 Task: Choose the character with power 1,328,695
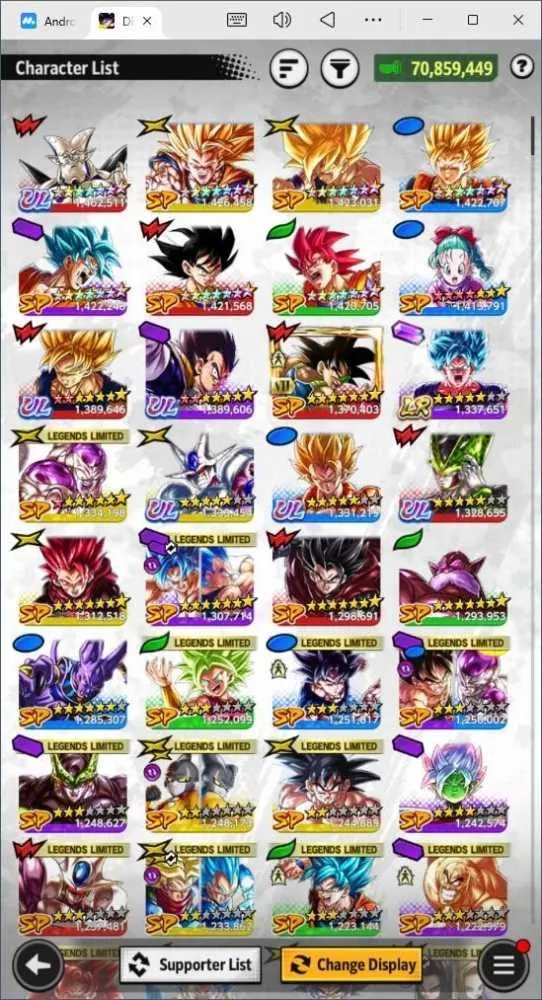pyautogui.click(x=453, y=475)
